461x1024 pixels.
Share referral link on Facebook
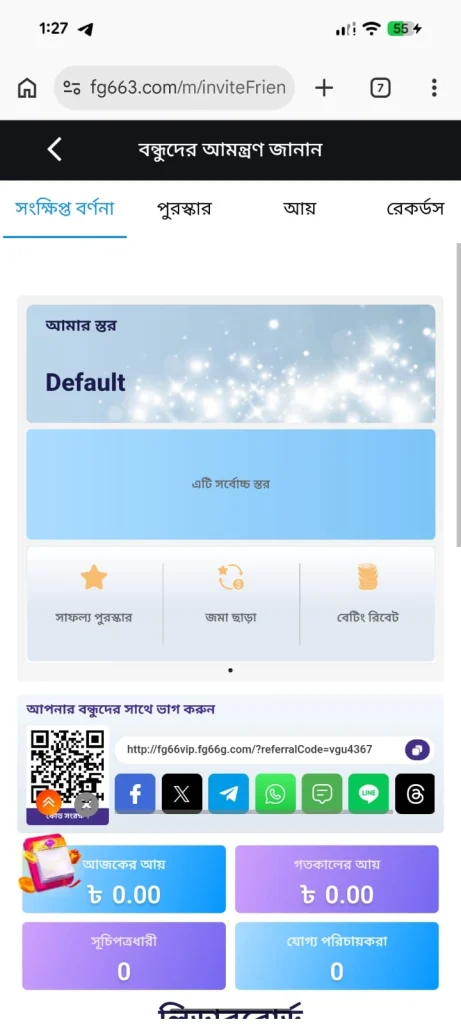pos(135,793)
